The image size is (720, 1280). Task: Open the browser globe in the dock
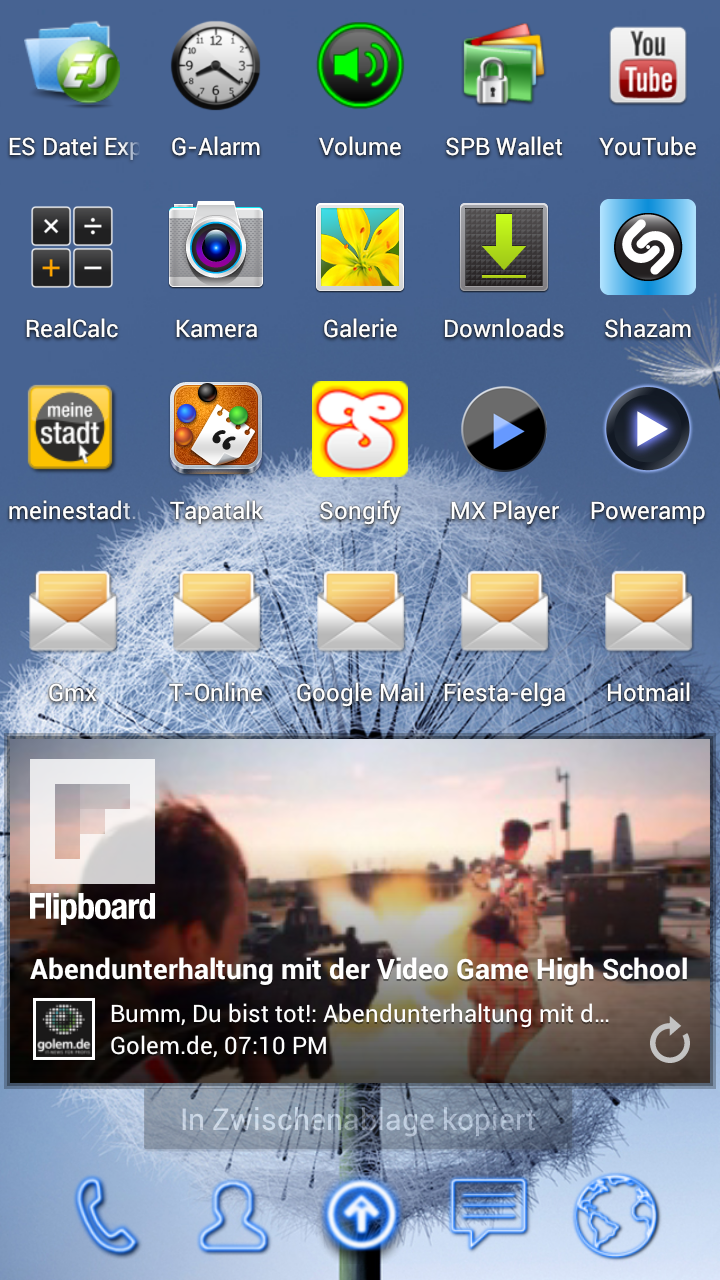click(617, 1215)
